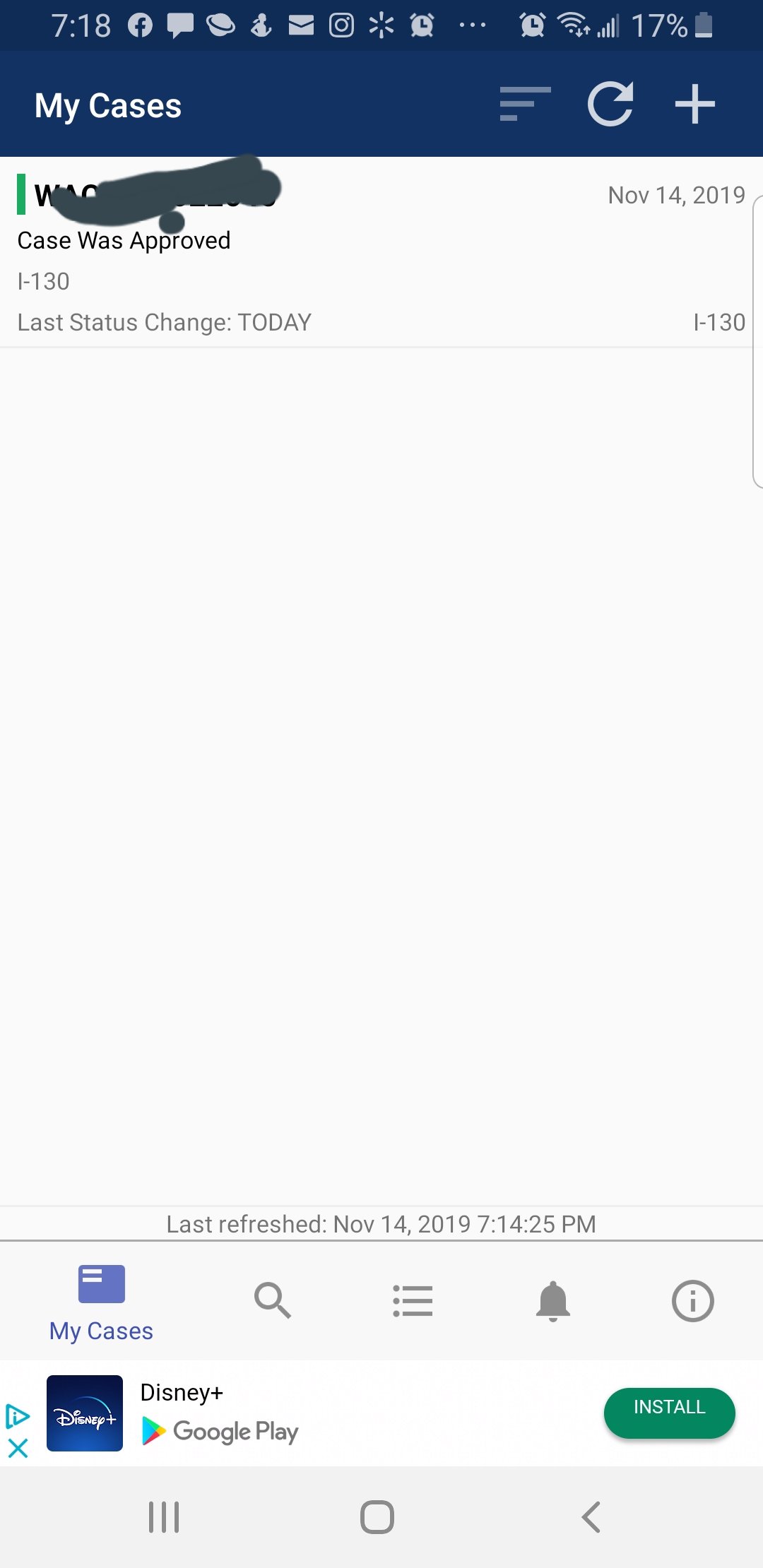Viewport: 763px width, 1568px height.
Task: Close the Disney+ ad banner
Action: pos(18,1448)
